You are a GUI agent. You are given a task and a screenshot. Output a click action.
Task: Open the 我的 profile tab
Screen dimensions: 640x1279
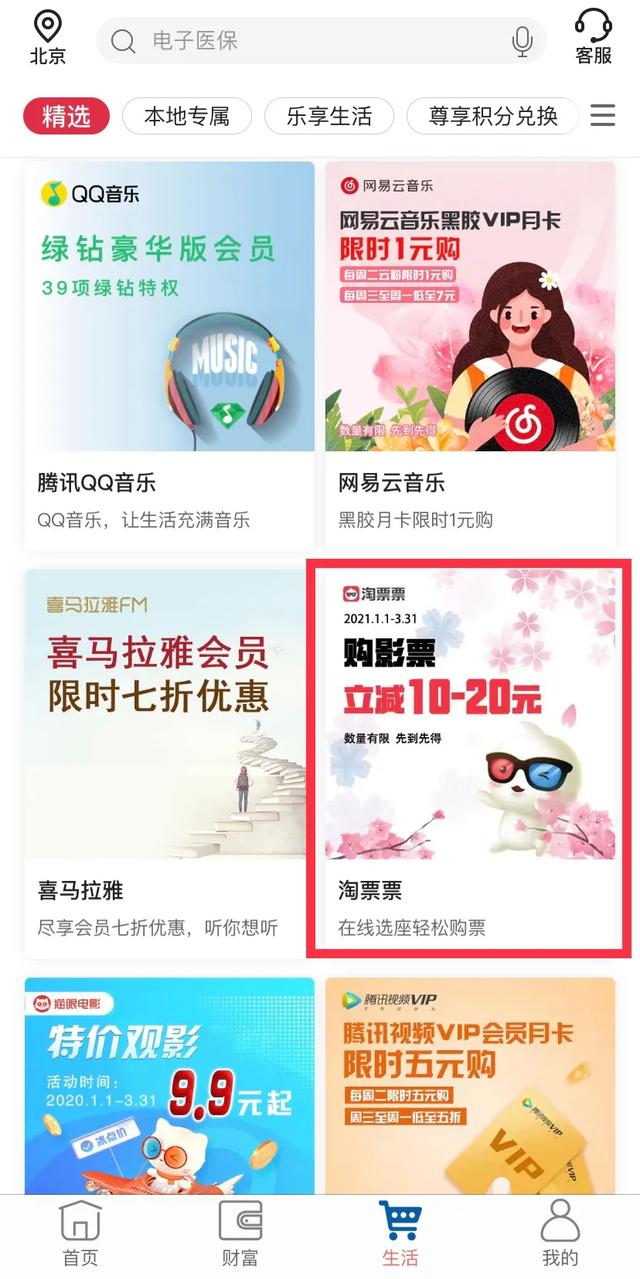coord(560,1235)
